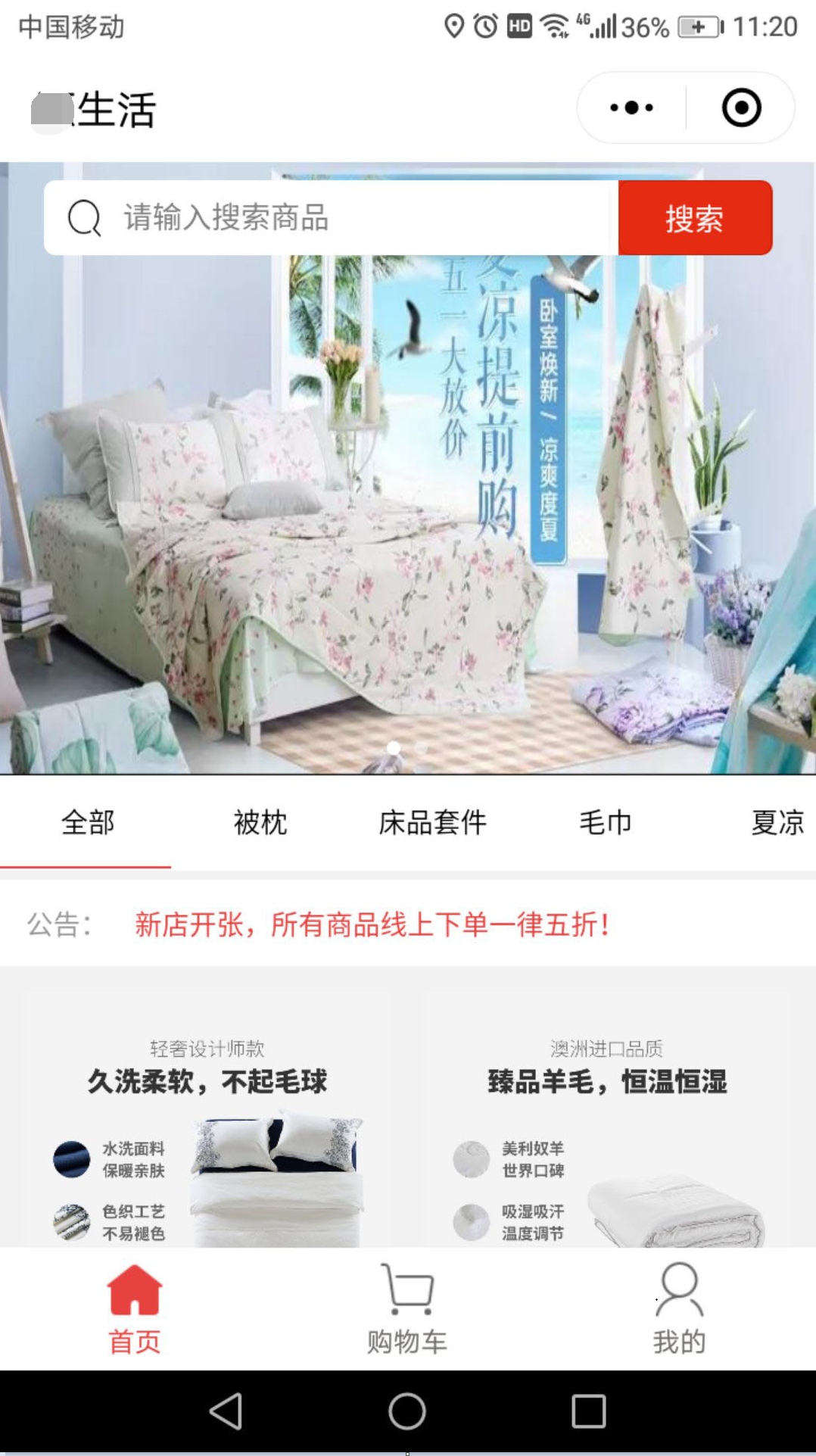Open the mini program more options menu
816x1456 pixels.
point(632,108)
